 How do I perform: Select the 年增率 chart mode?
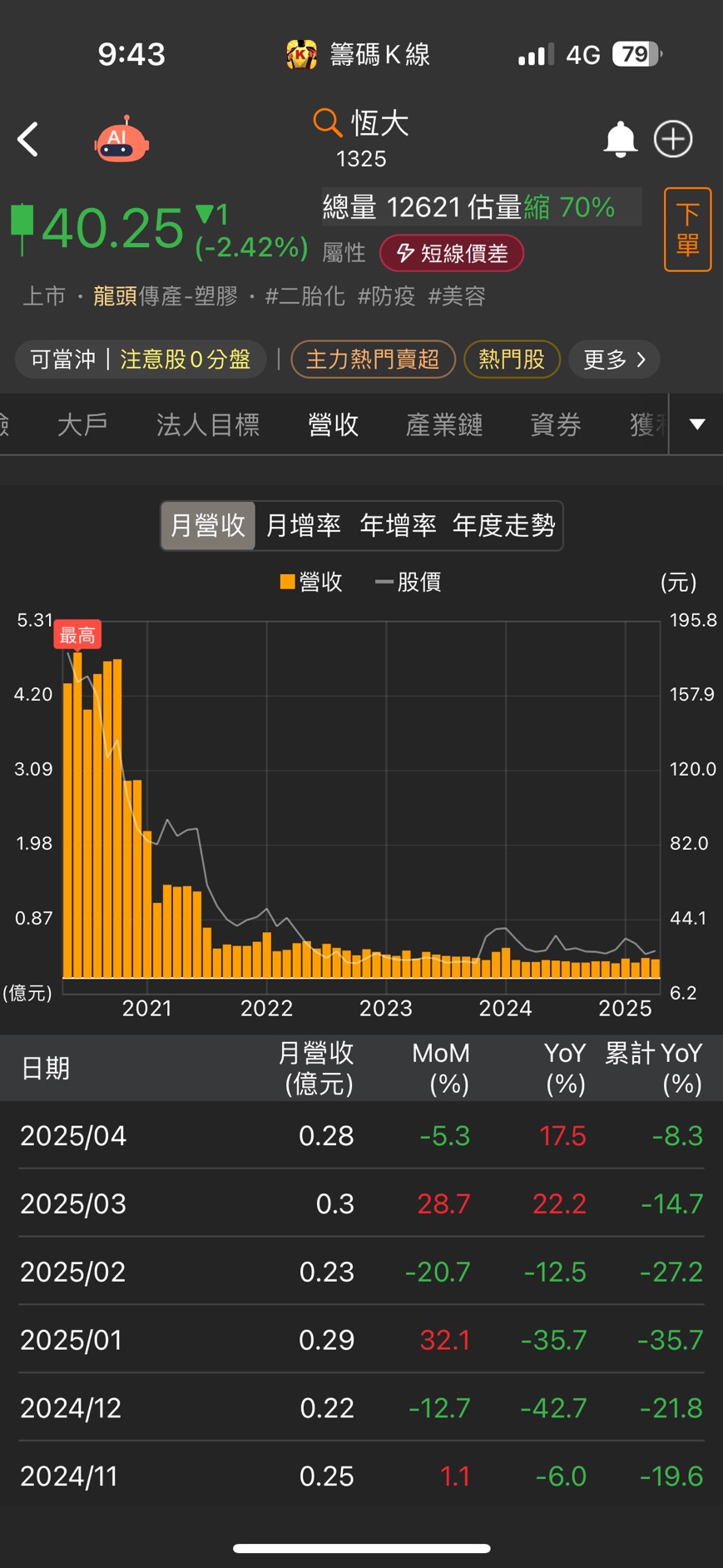[398, 525]
